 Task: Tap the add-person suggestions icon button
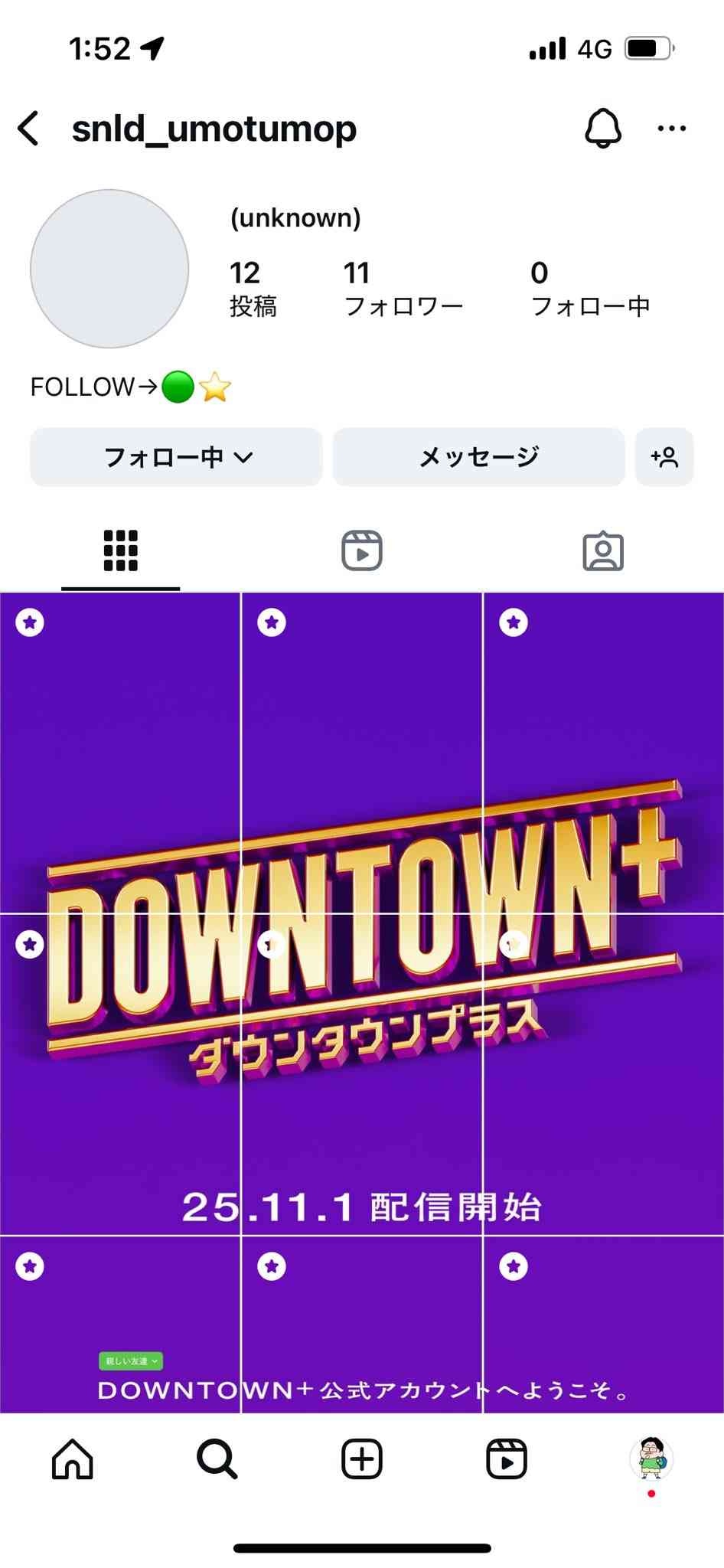coord(664,457)
